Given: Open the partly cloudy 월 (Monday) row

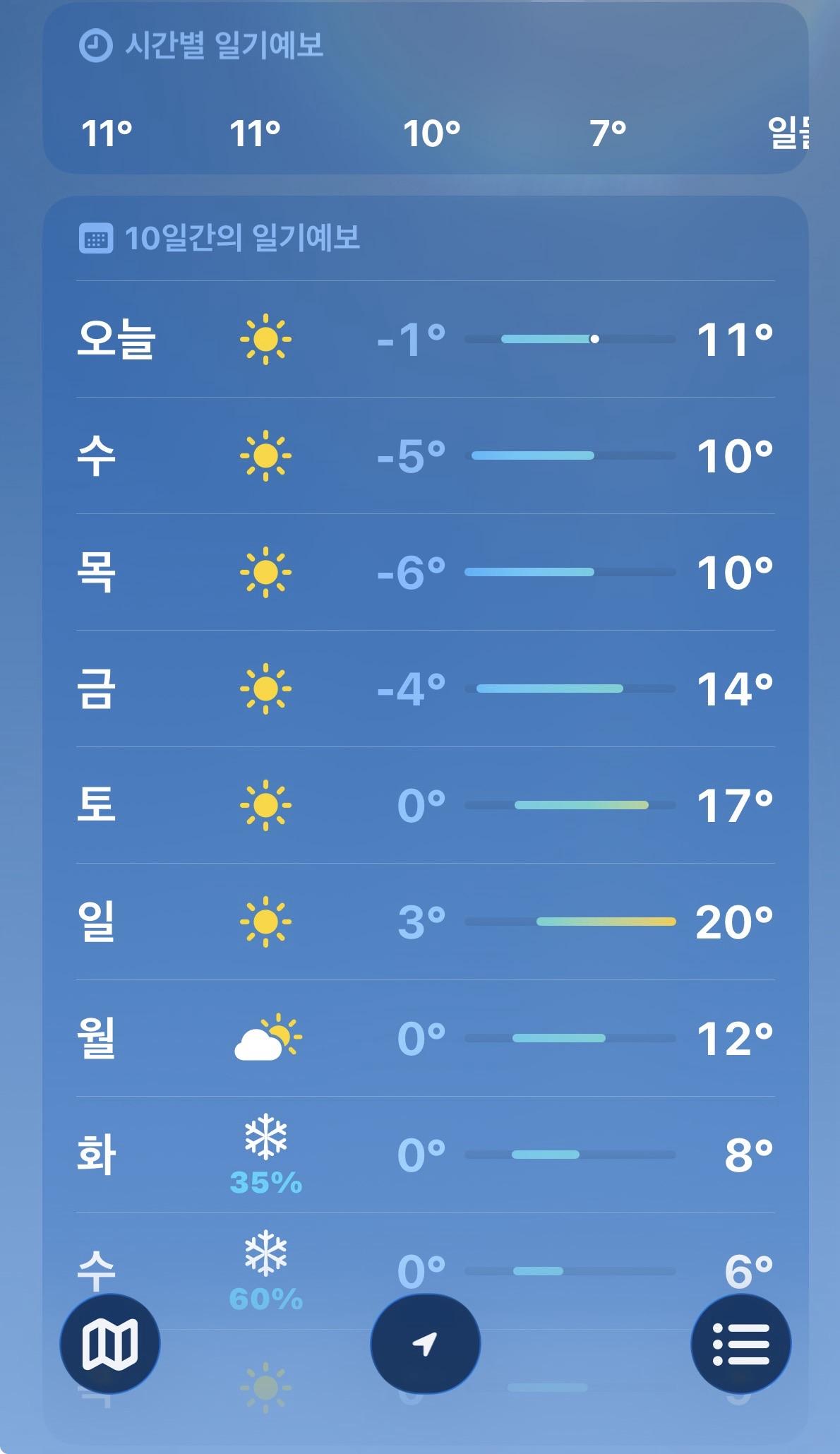Looking at the screenshot, I should click(x=425, y=1039).
